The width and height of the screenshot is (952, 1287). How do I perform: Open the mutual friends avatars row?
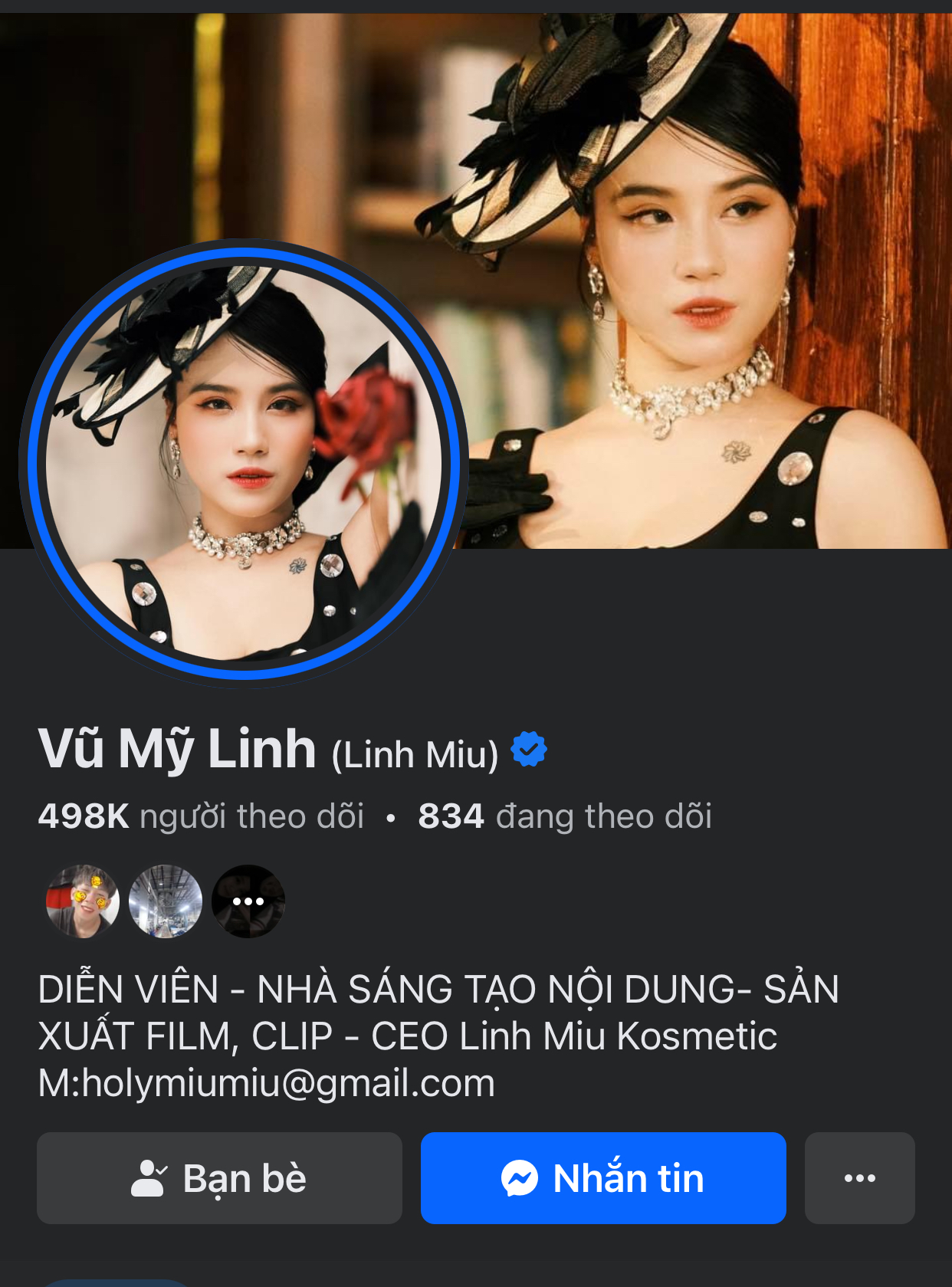[165, 901]
